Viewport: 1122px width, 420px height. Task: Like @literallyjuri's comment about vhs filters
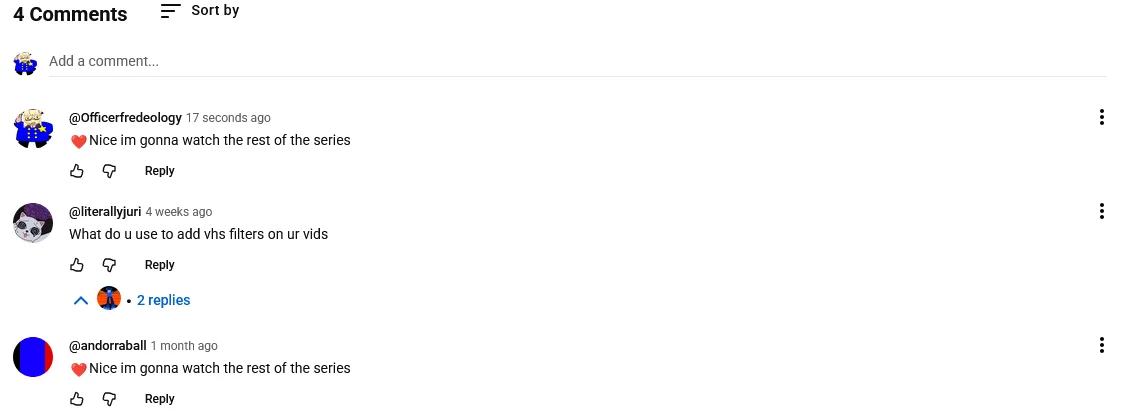click(77, 265)
